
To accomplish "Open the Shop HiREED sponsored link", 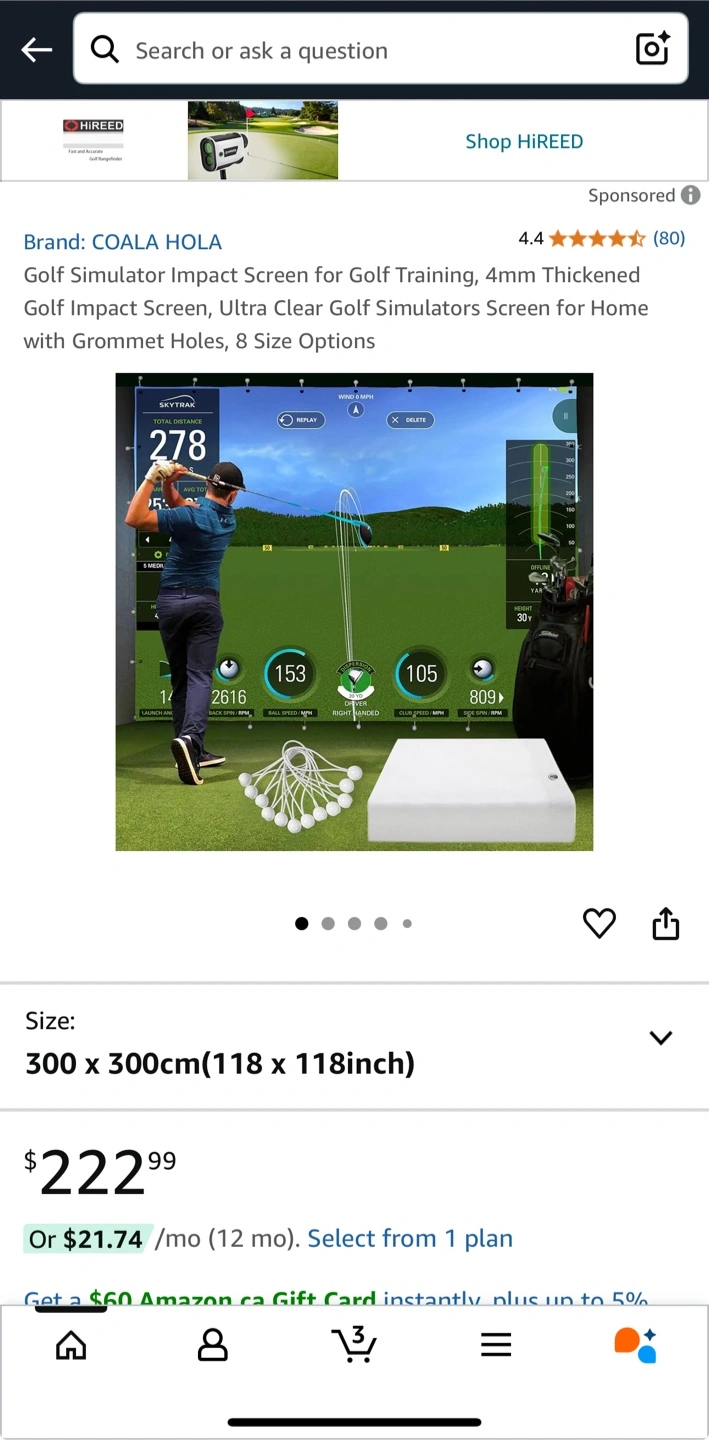I will pos(524,141).
